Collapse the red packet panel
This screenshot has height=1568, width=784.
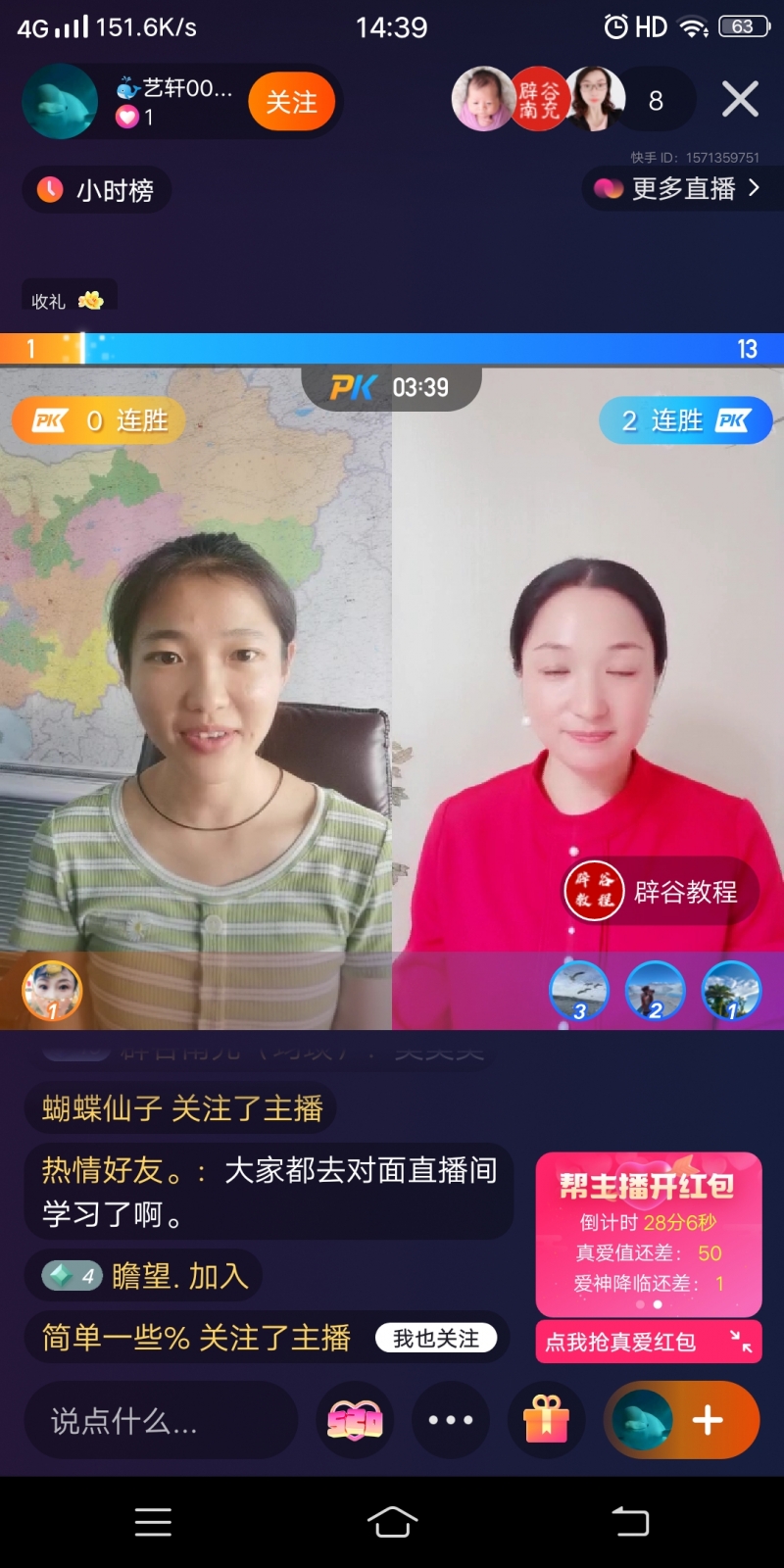tap(741, 1341)
